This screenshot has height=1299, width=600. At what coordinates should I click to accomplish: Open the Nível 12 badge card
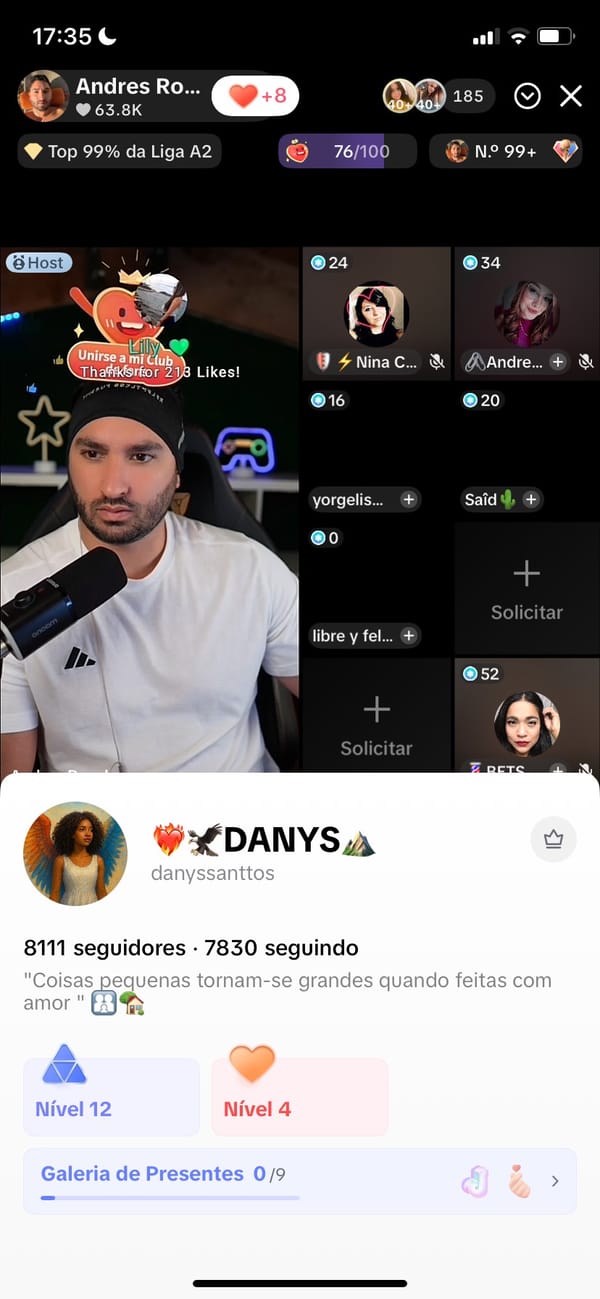(x=111, y=1096)
